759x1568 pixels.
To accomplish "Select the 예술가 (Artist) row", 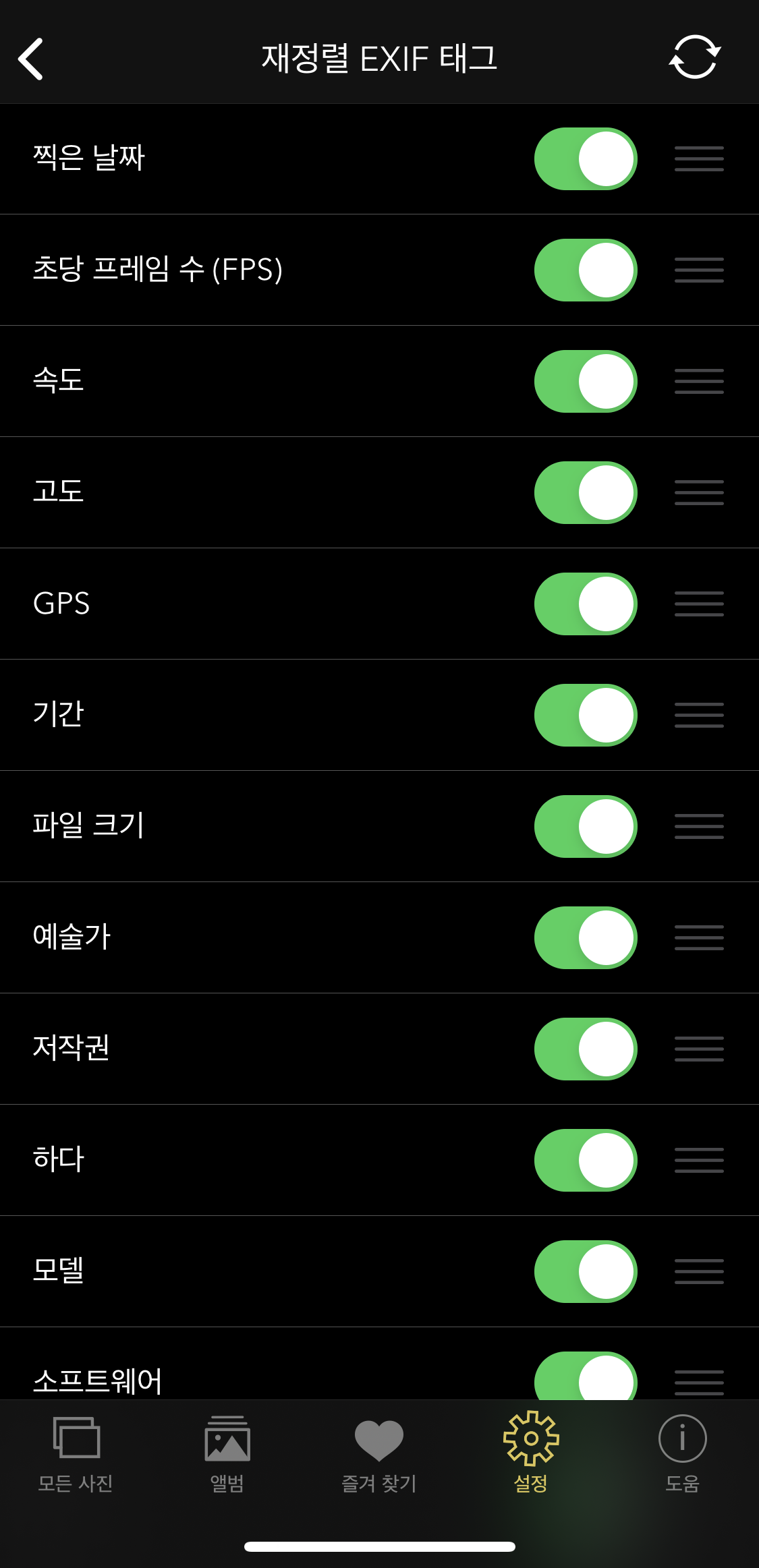I will [x=270, y=937].
